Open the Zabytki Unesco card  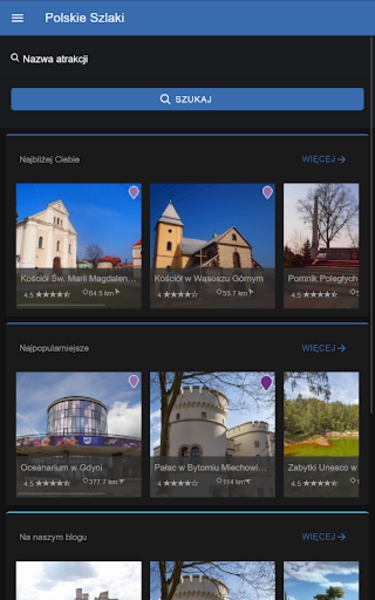click(321, 434)
